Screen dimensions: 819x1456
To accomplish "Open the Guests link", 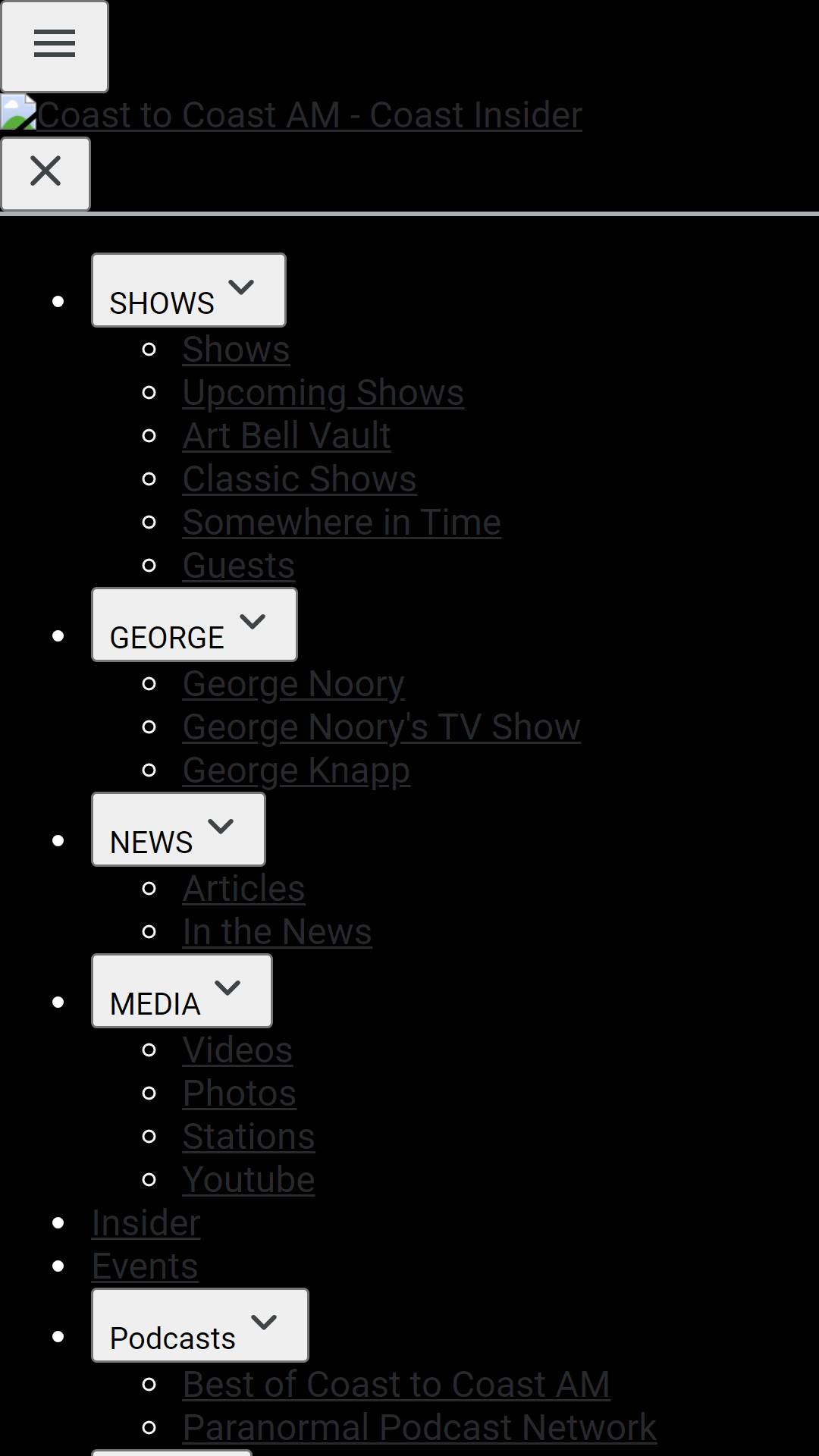I will (x=239, y=566).
